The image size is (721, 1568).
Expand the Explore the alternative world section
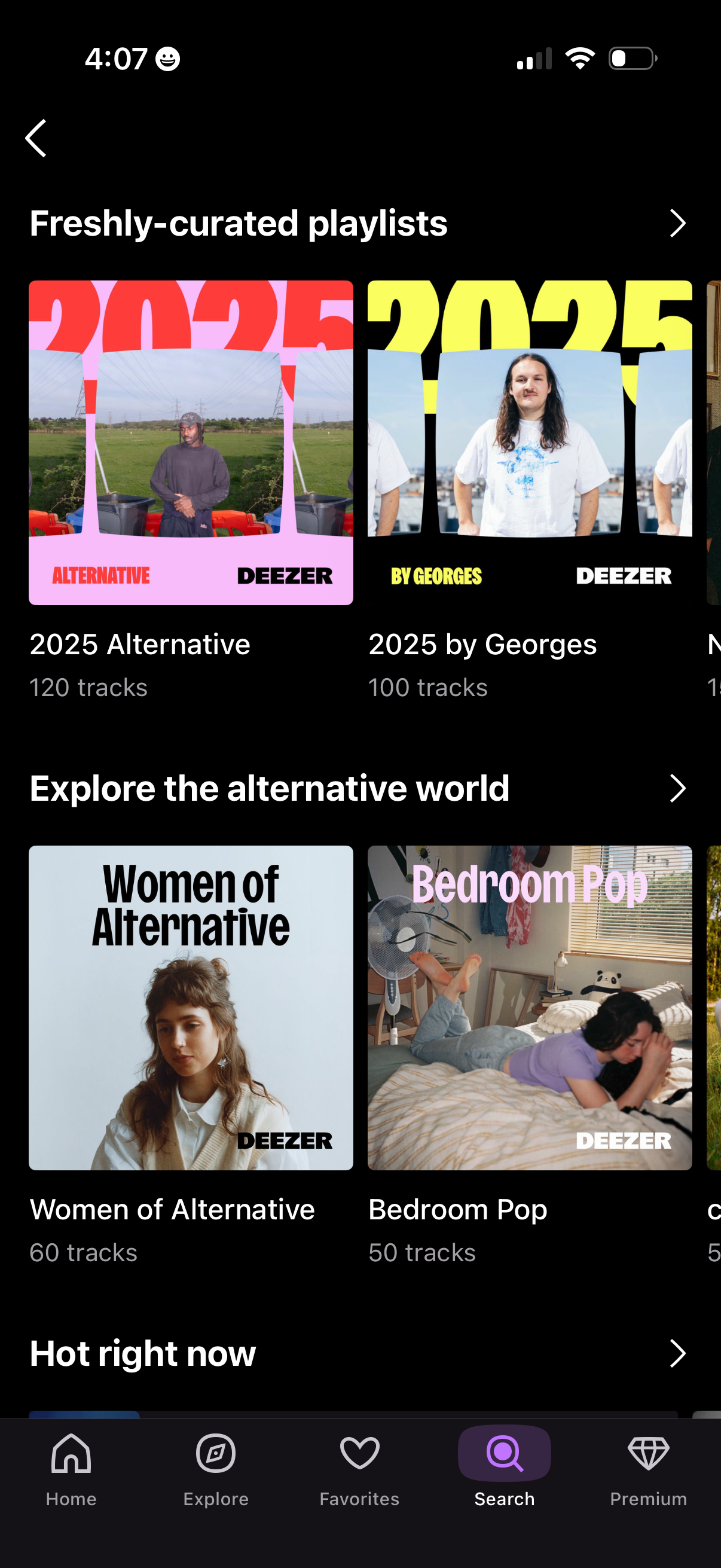click(678, 788)
